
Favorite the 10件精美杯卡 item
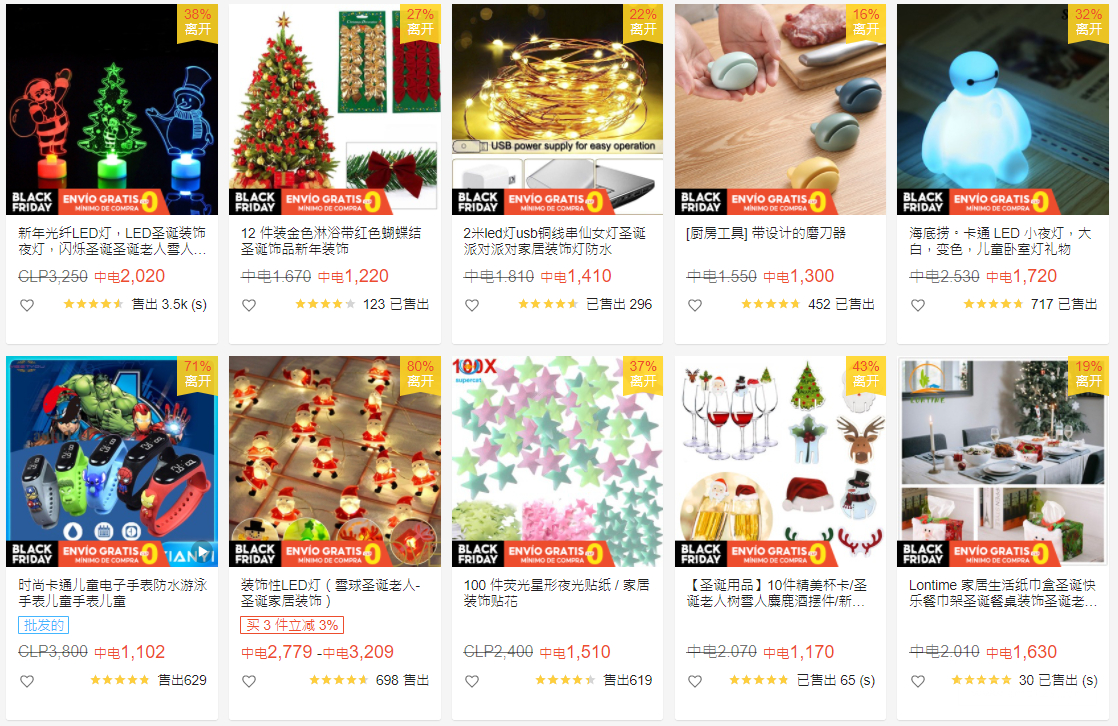pos(695,681)
